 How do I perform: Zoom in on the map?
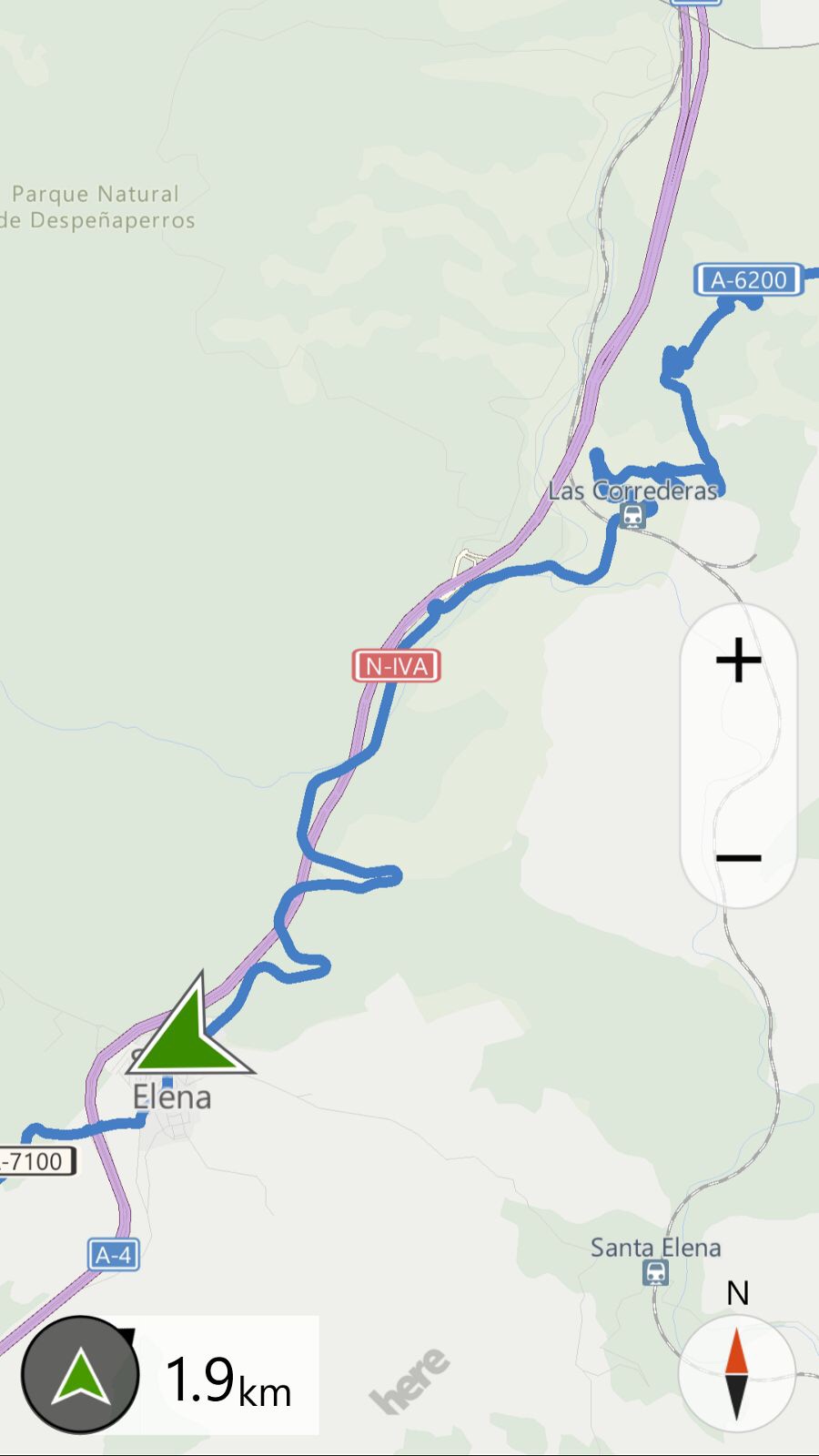738,661
